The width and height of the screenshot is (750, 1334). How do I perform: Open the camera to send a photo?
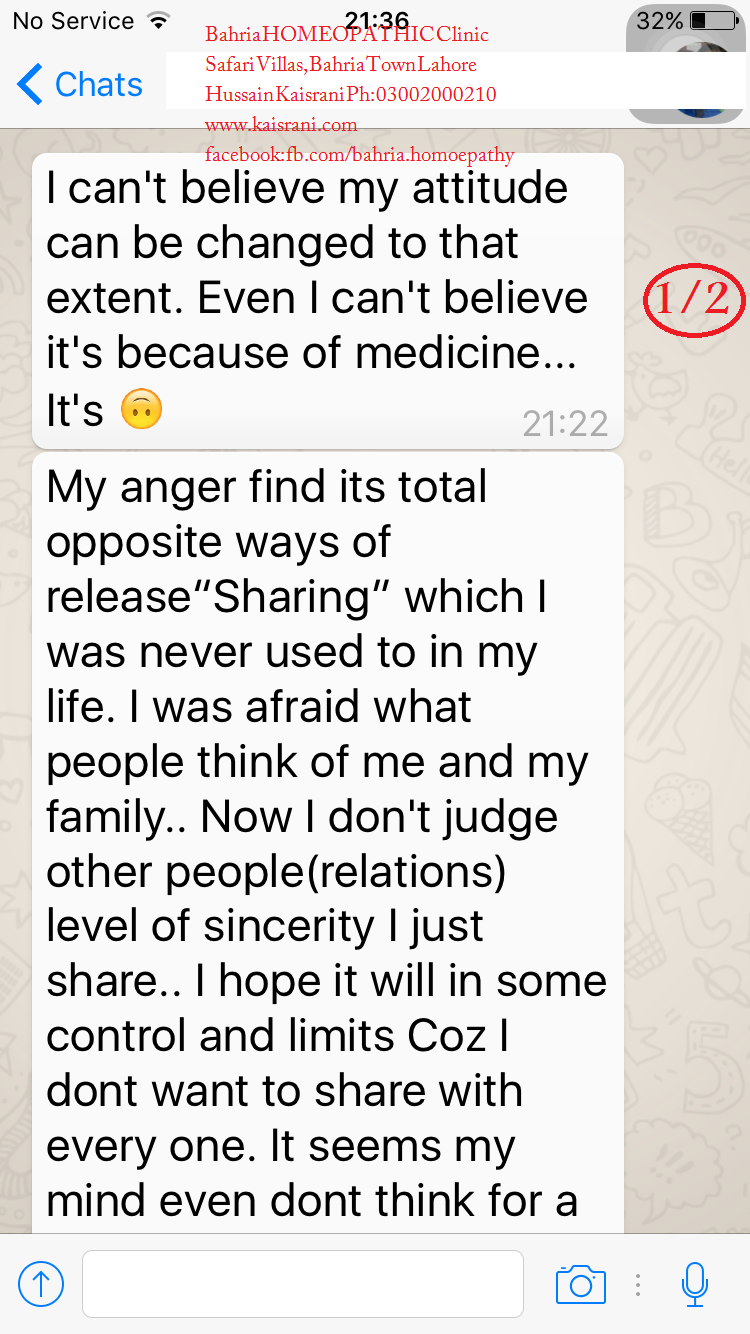point(581,1284)
